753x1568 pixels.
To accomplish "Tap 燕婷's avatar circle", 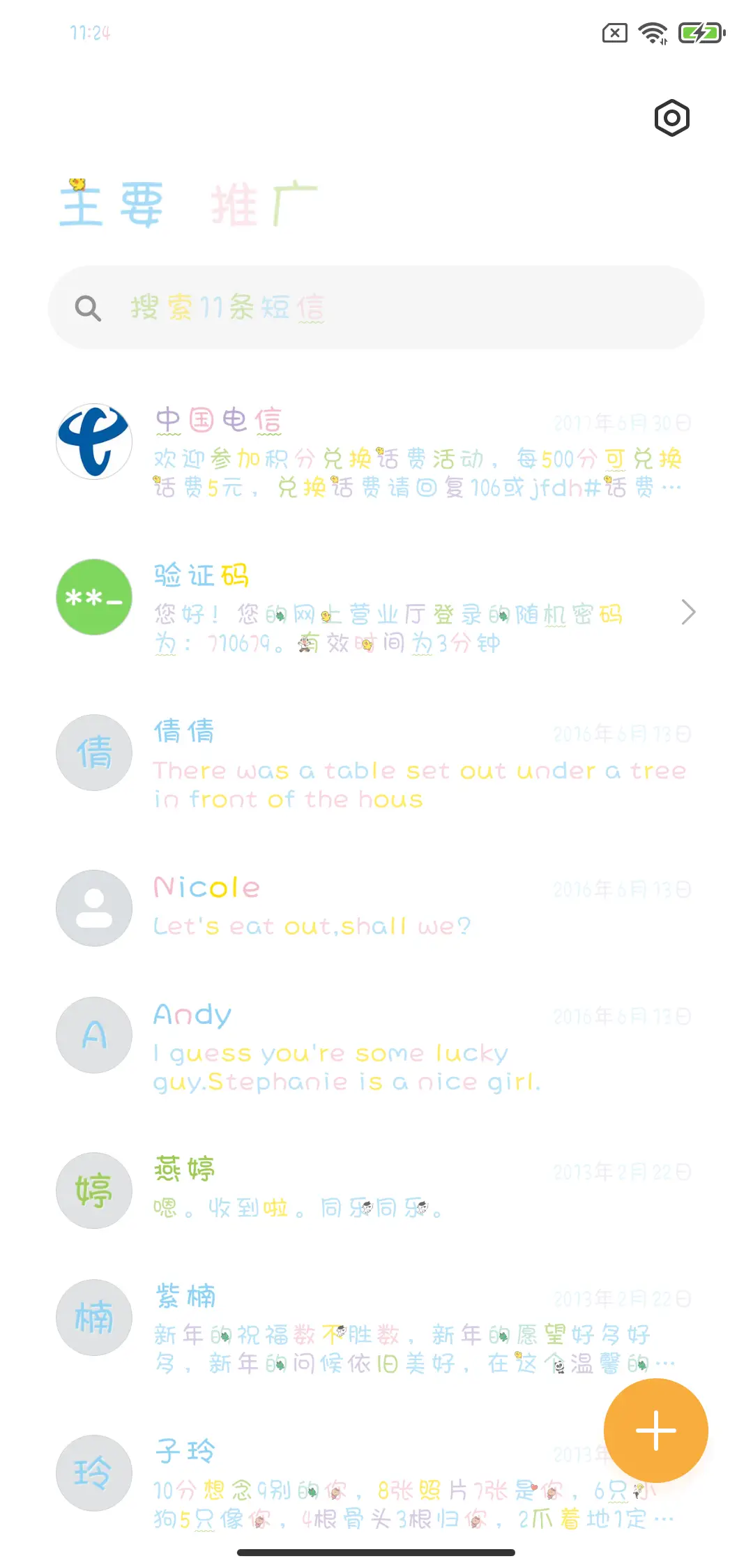I will coord(93,1191).
